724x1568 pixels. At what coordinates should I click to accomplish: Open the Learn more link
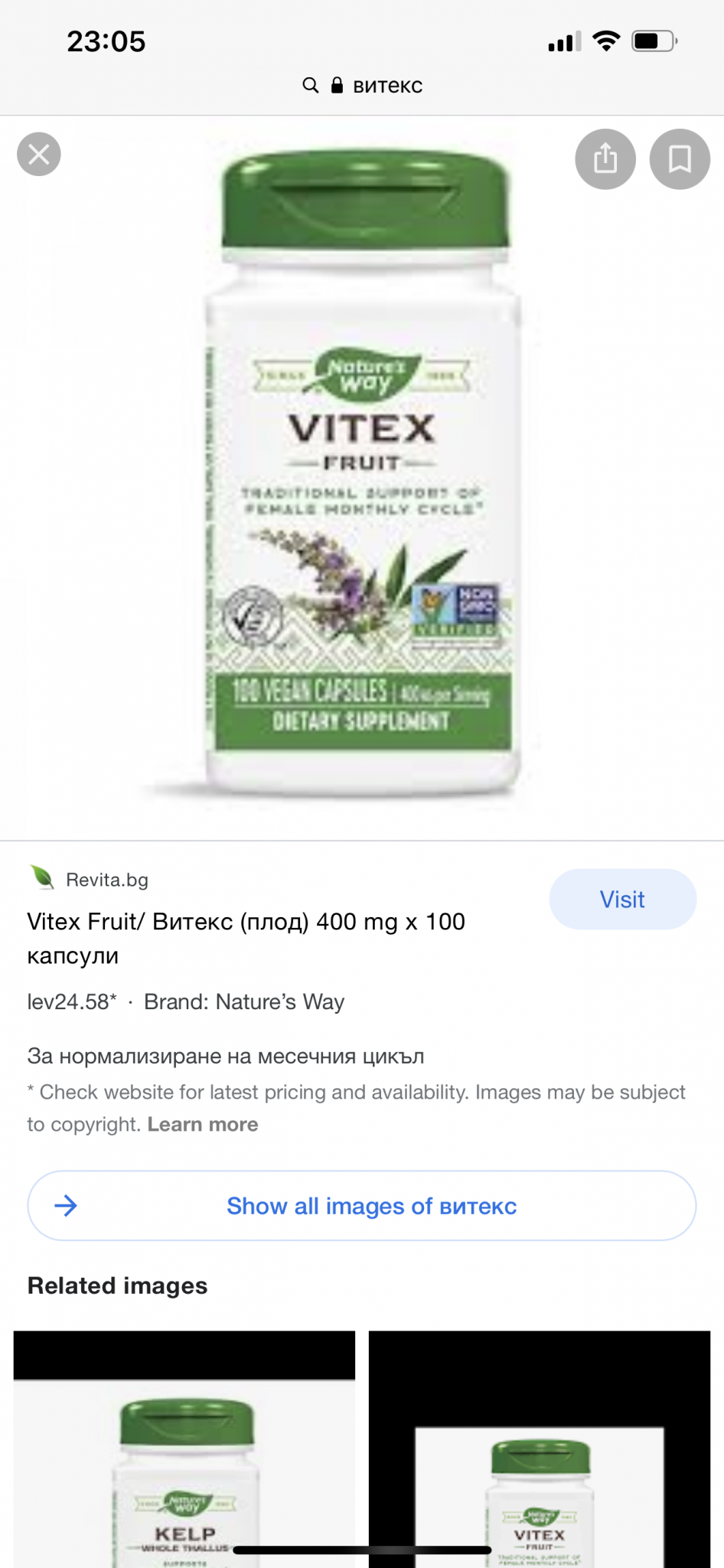(x=203, y=1124)
